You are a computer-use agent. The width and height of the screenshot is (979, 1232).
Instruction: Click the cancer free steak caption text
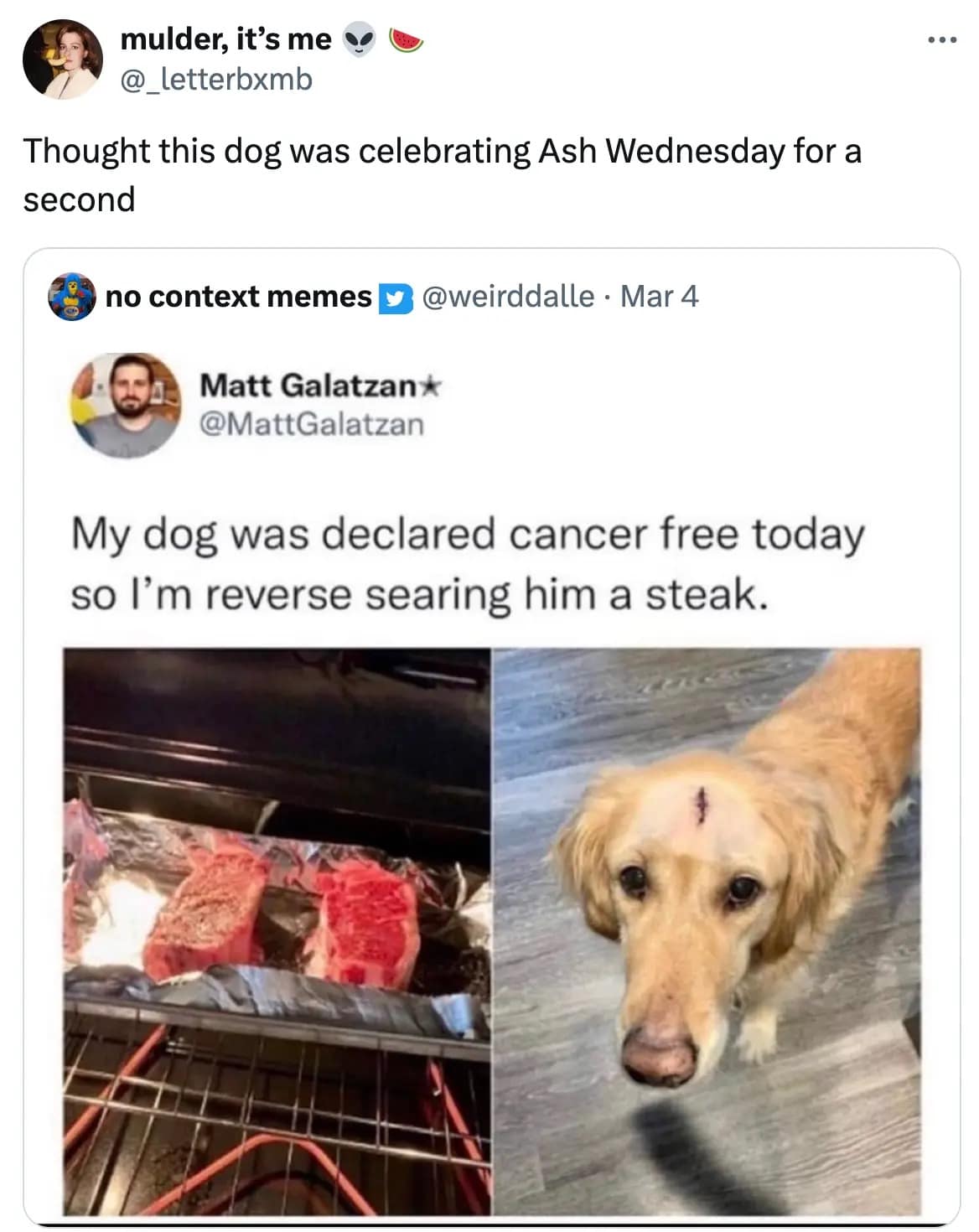coord(469,560)
